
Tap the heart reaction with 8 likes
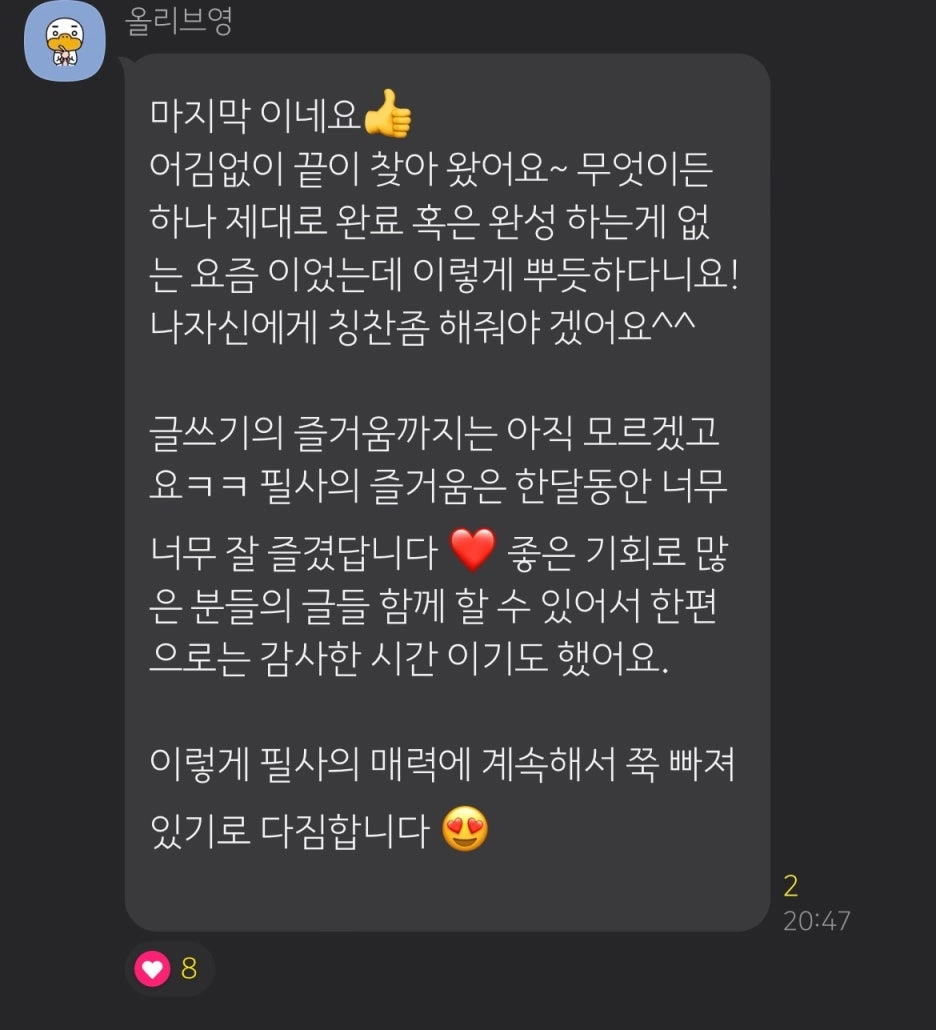click(168, 968)
